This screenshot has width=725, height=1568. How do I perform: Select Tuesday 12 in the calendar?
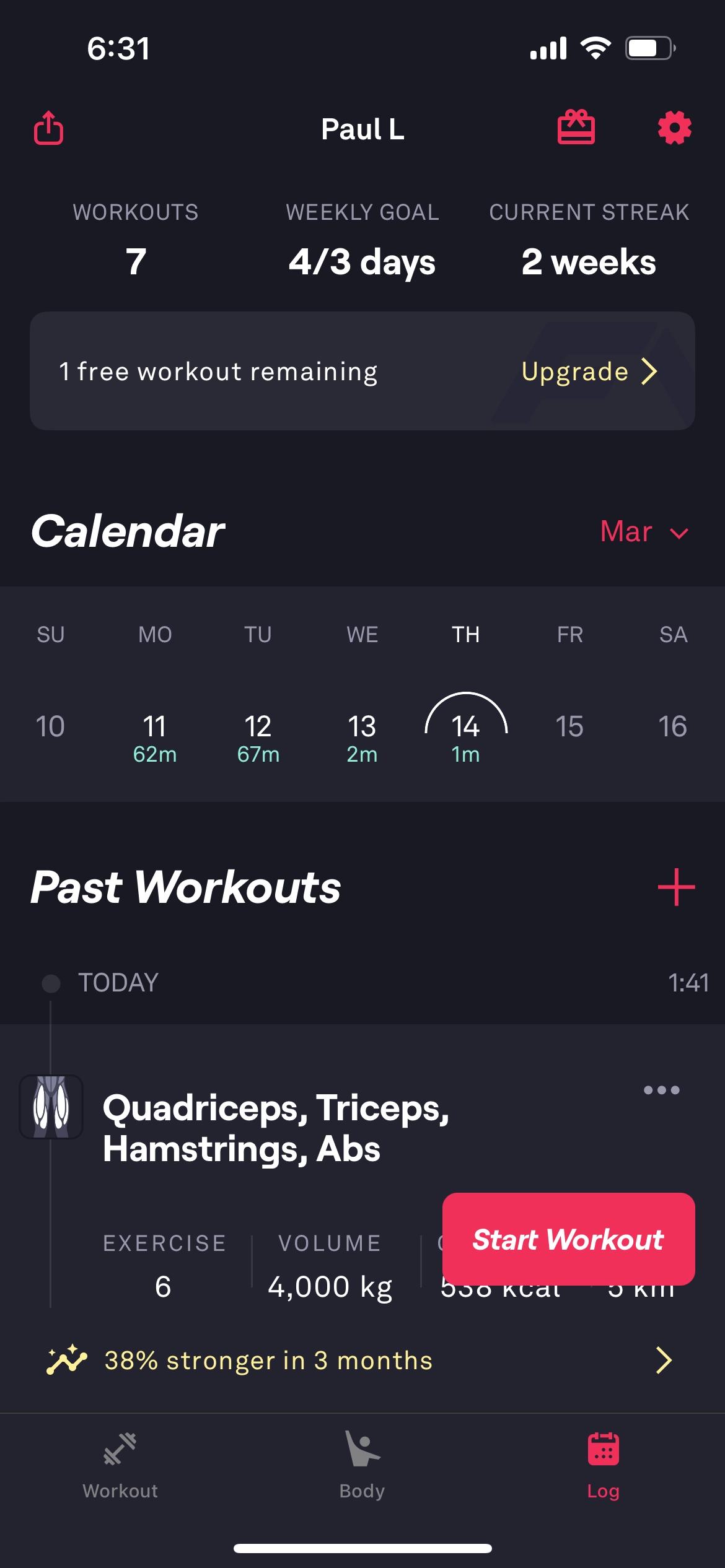tap(258, 736)
